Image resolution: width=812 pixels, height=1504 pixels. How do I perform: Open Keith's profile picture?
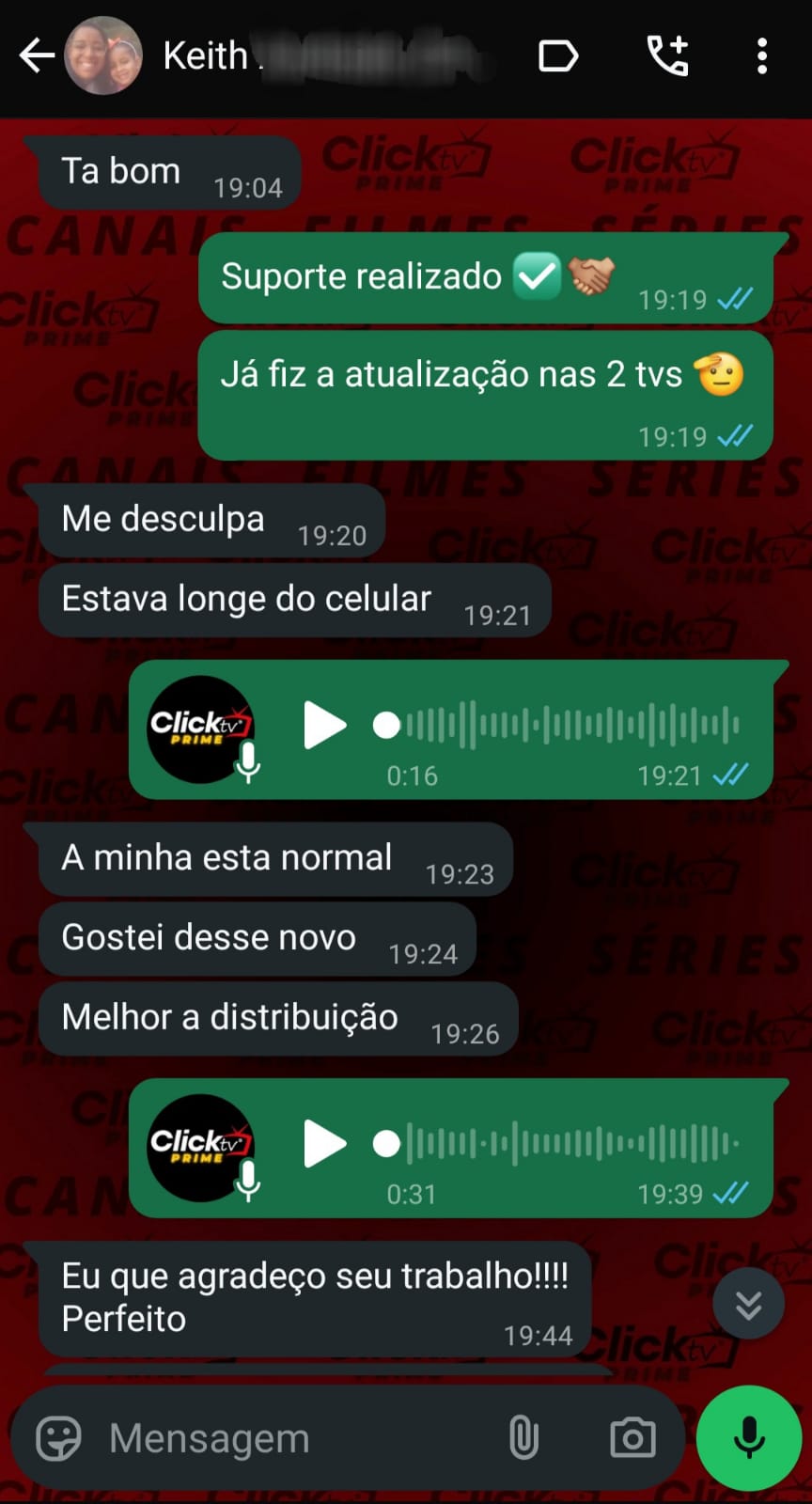[x=103, y=55]
